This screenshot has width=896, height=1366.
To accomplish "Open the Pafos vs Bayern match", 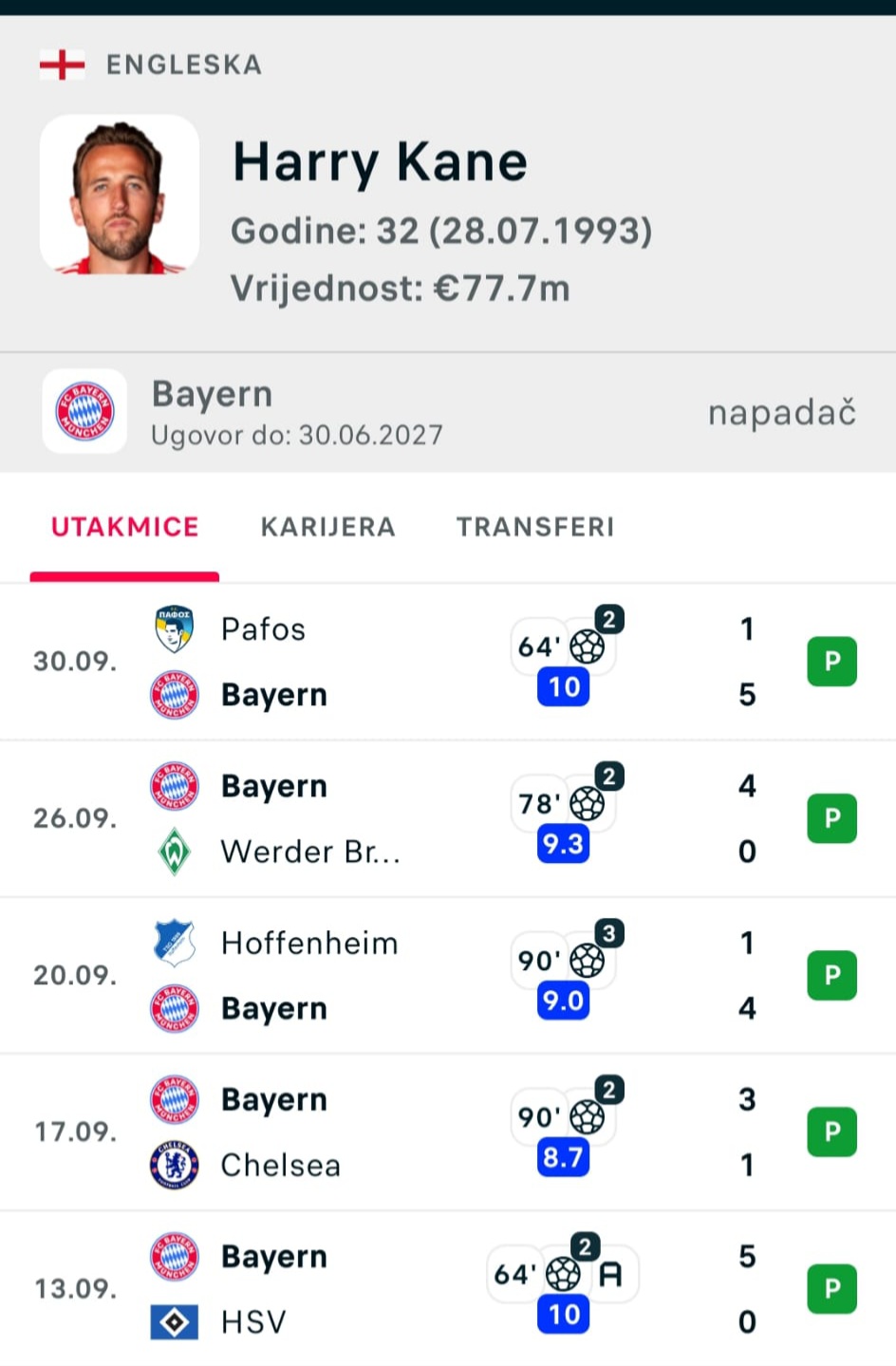I will pos(448,662).
